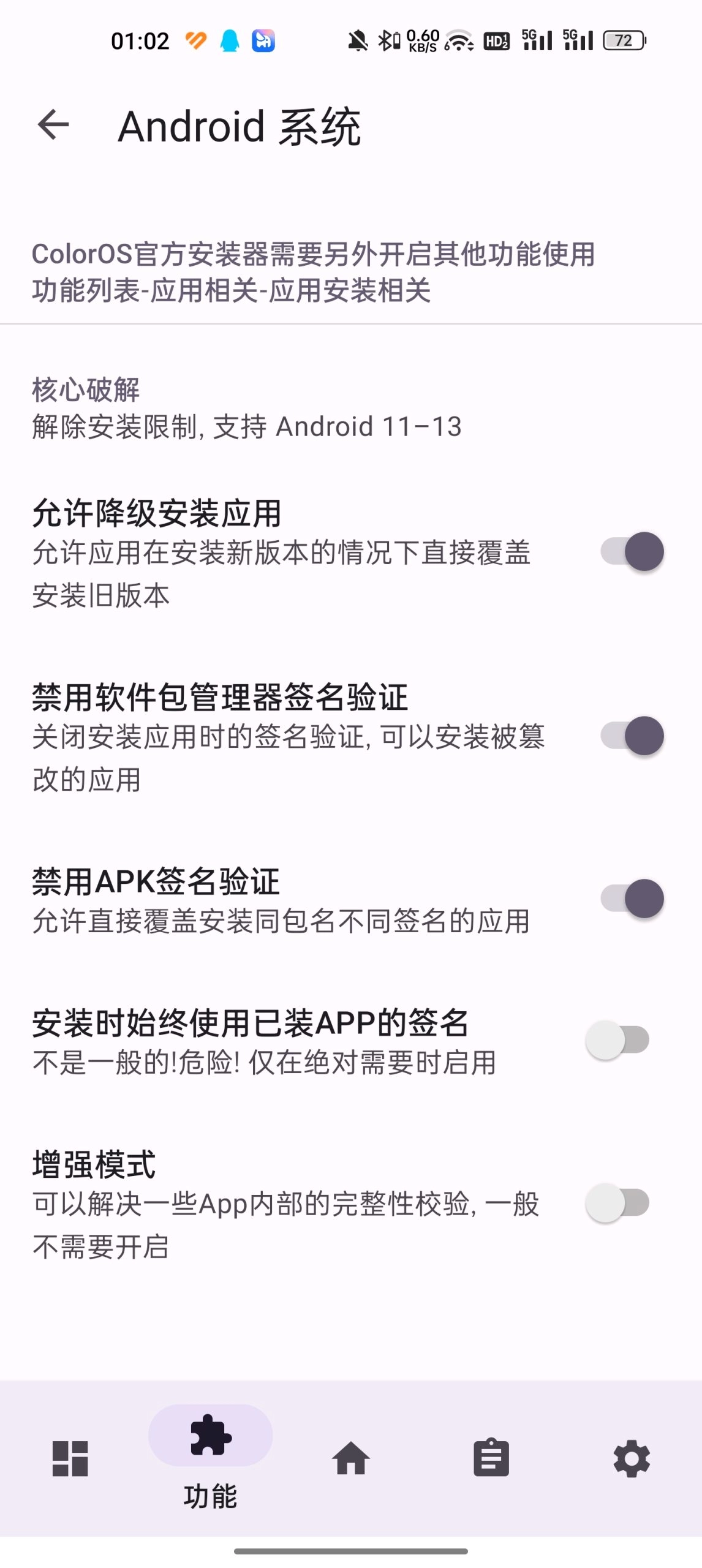The height and width of the screenshot is (1568, 702).
Task: Open logs via the clipboard icon
Action: tap(491, 1460)
